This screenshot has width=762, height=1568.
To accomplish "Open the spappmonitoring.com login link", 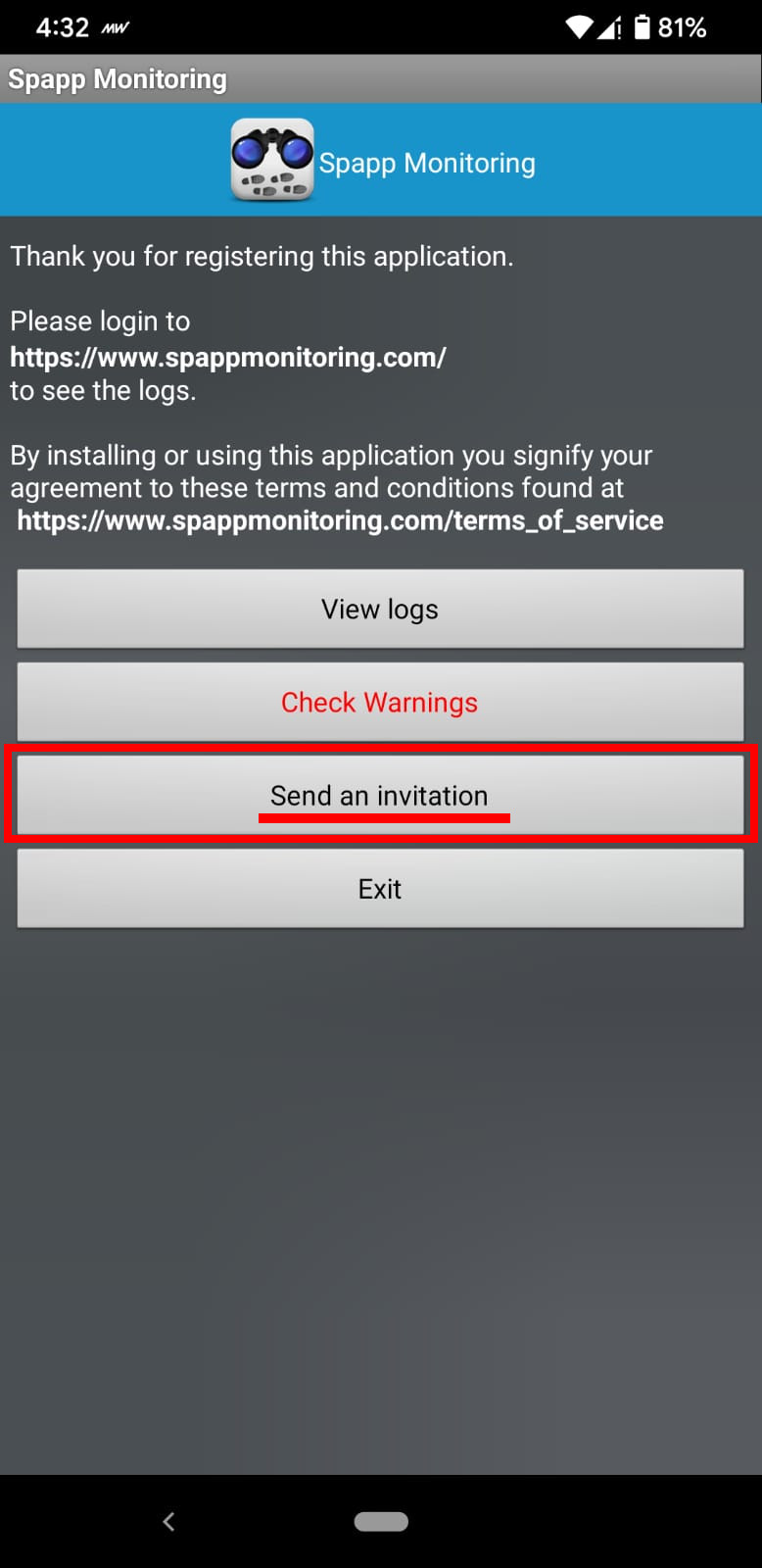I will pyautogui.click(x=228, y=358).
